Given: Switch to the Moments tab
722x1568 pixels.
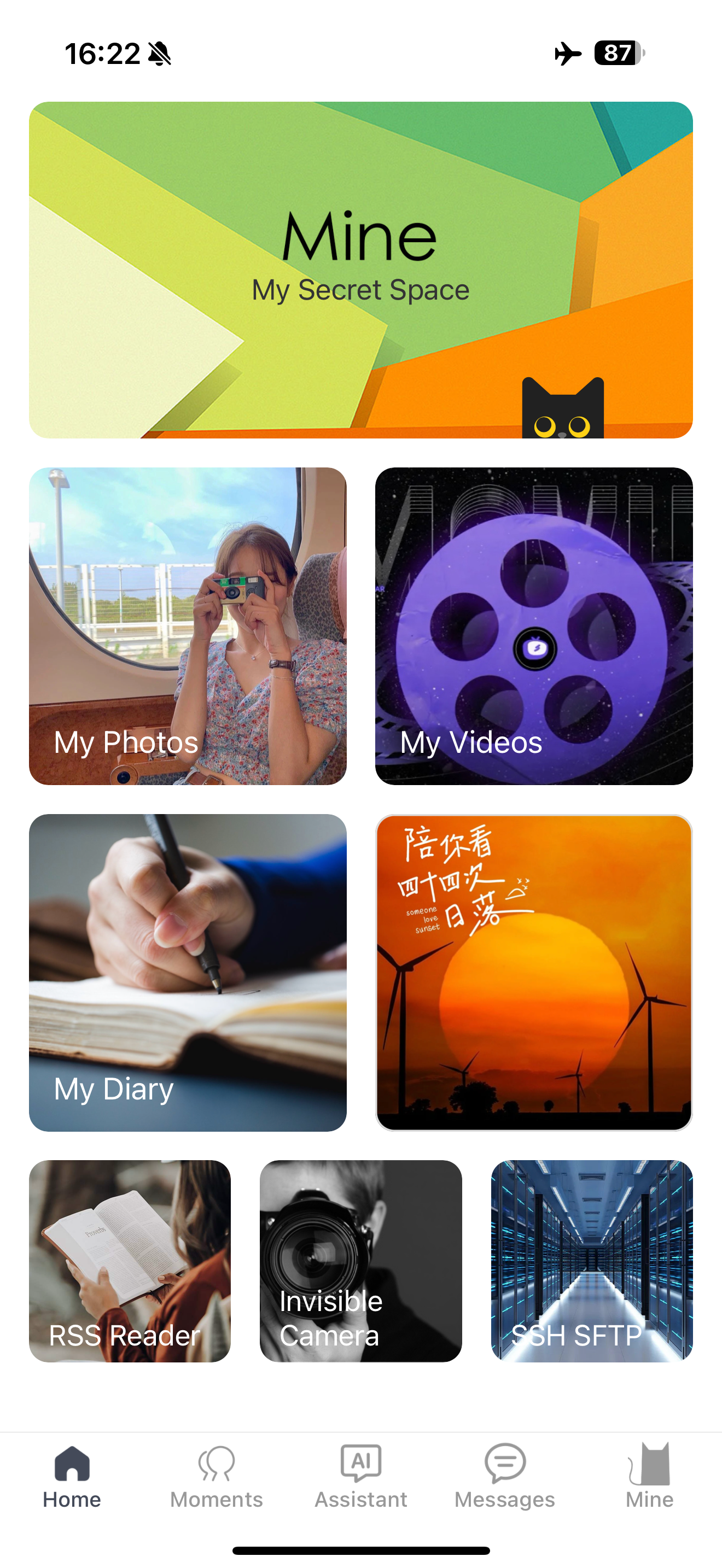Looking at the screenshot, I should [x=216, y=1476].
